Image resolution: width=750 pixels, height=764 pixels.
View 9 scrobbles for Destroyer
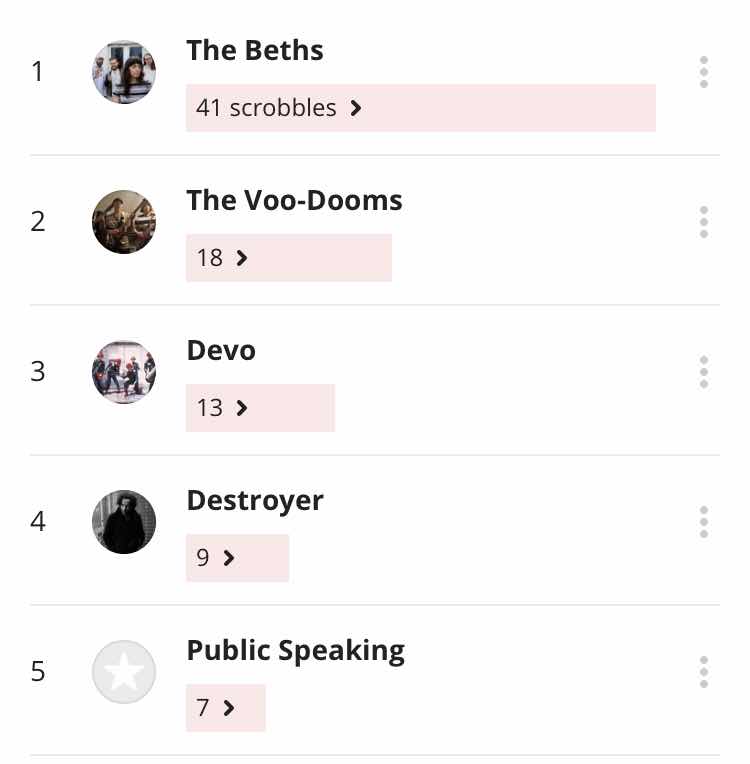tap(216, 558)
